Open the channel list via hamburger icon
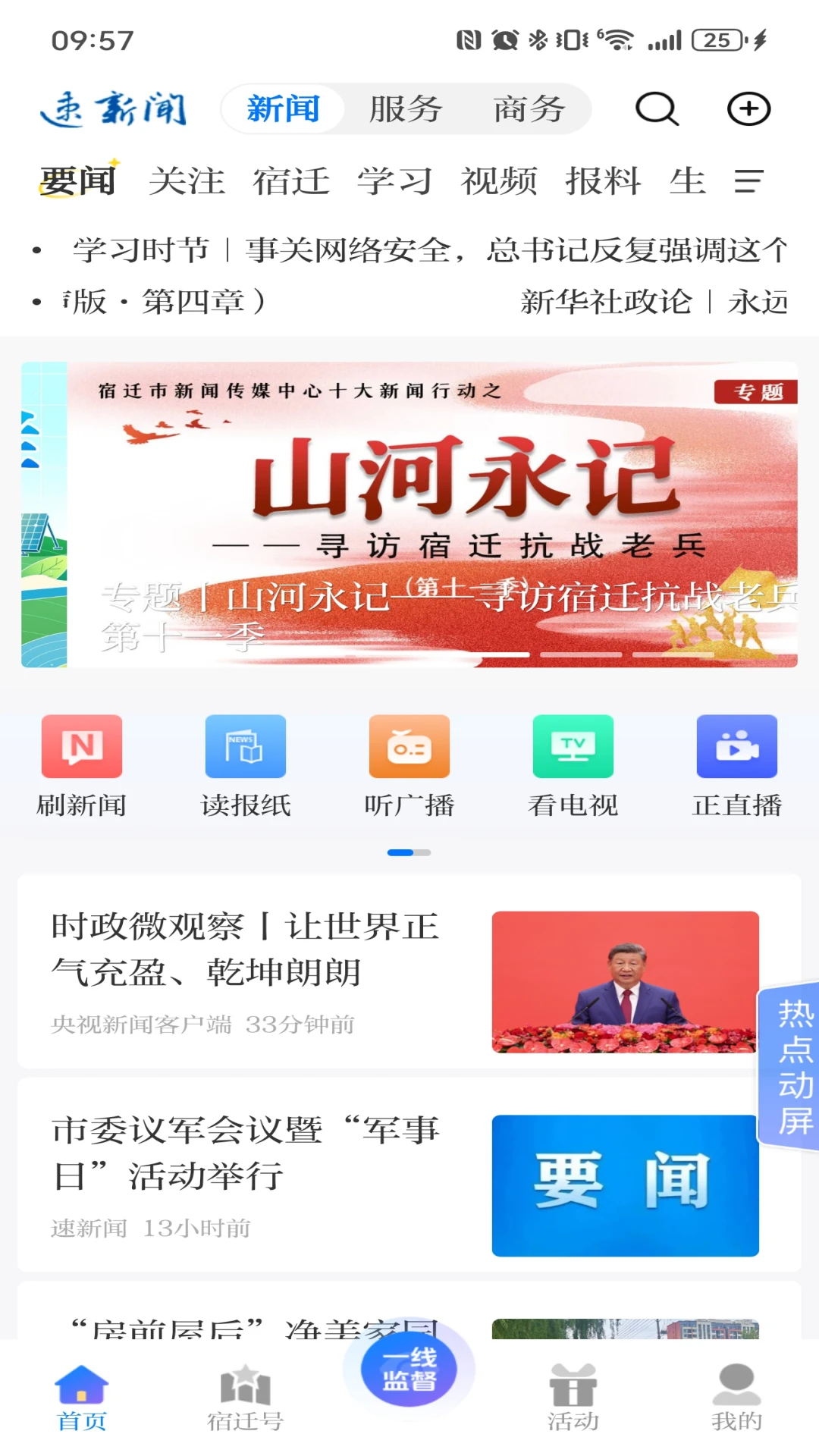Viewport: 819px width, 1456px height. click(x=749, y=182)
